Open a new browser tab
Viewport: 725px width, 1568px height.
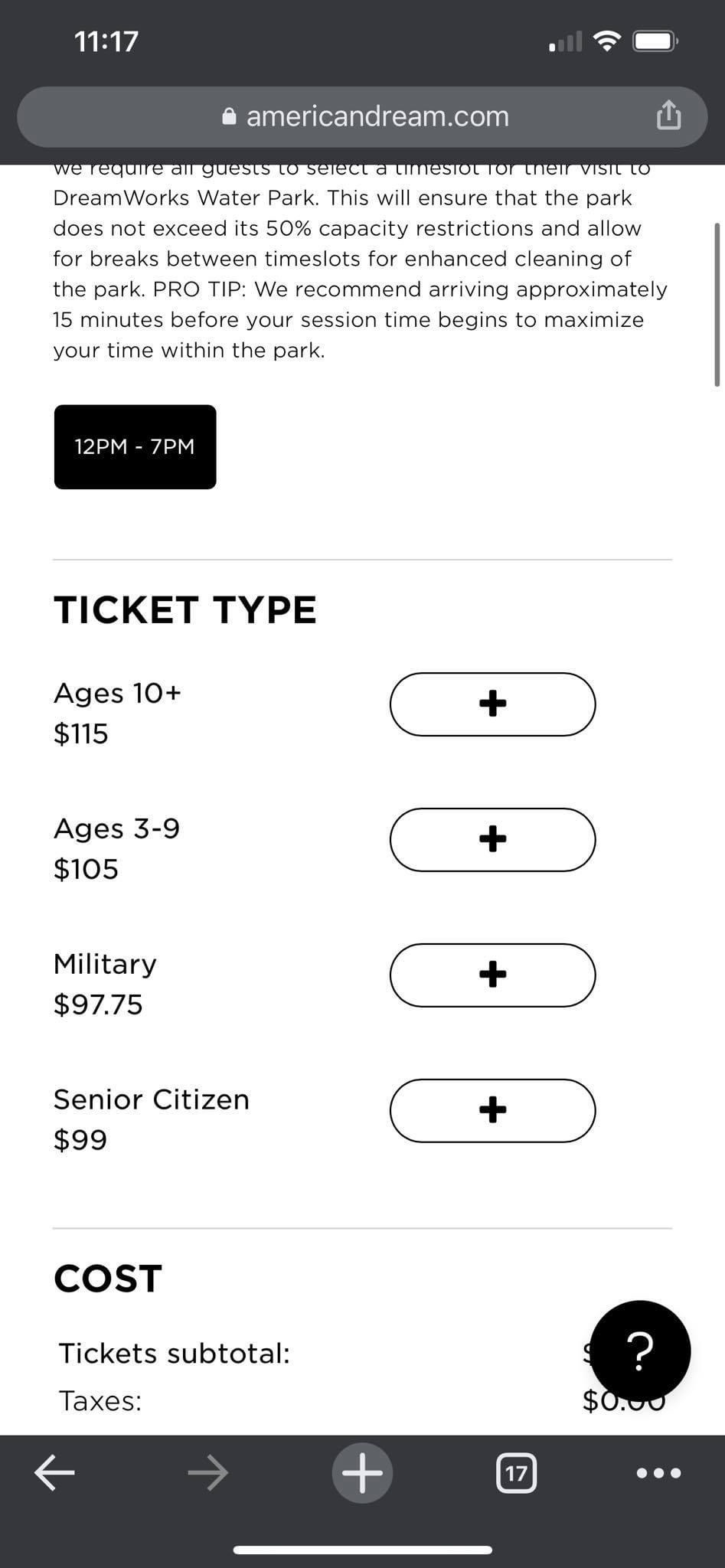362,1472
